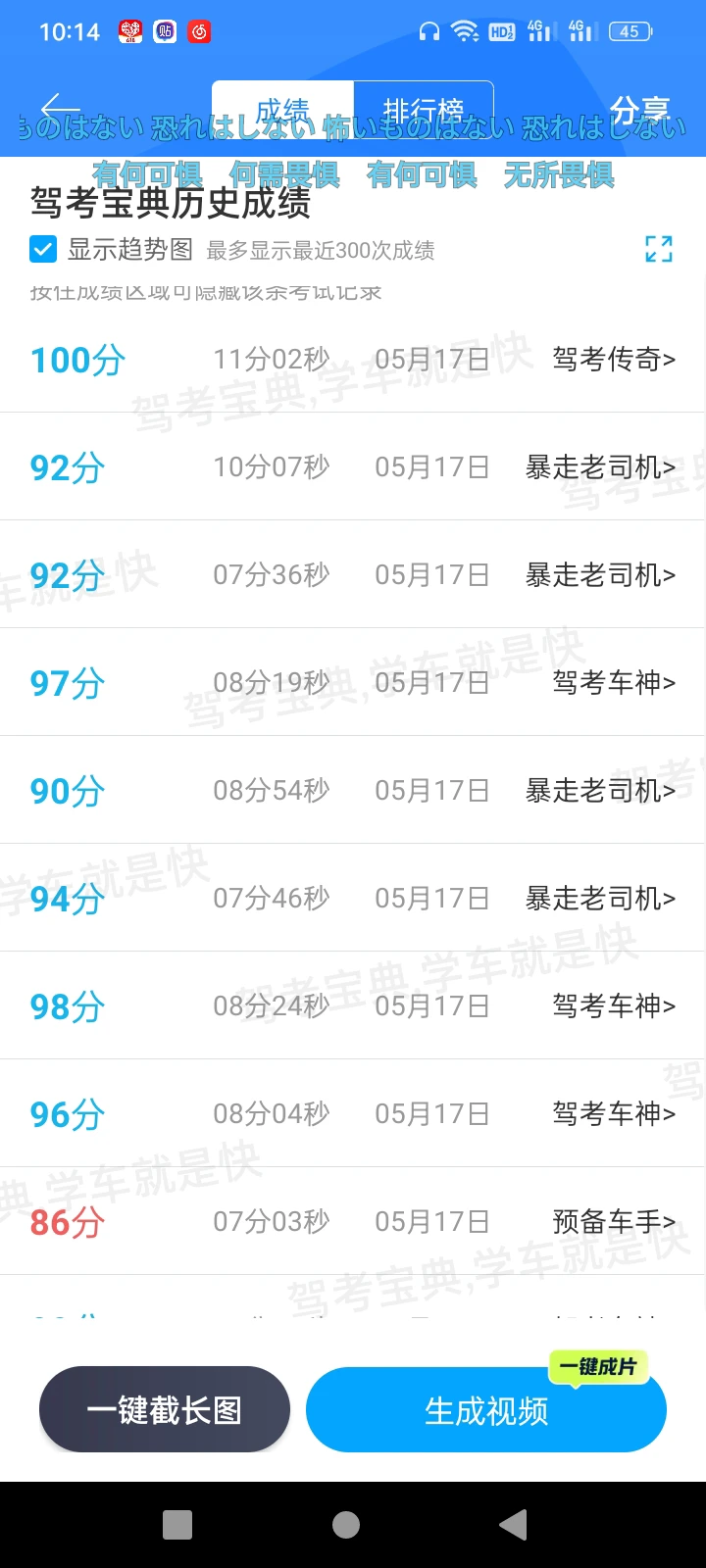Open the 96分 08分04秒 record
The height and width of the screenshot is (1568, 706).
click(x=353, y=1113)
